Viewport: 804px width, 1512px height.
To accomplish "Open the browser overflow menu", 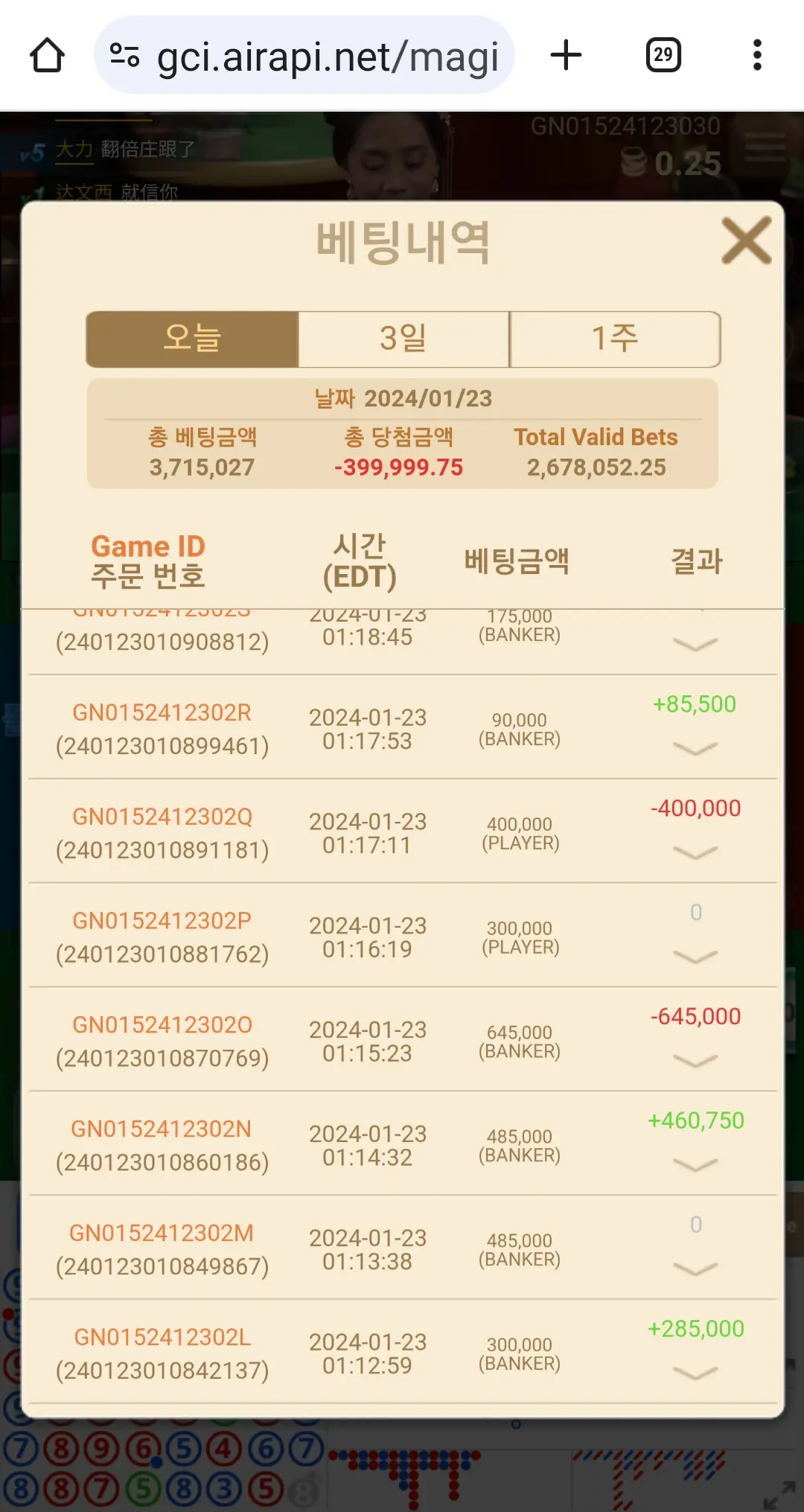I will (x=757, y=55).
